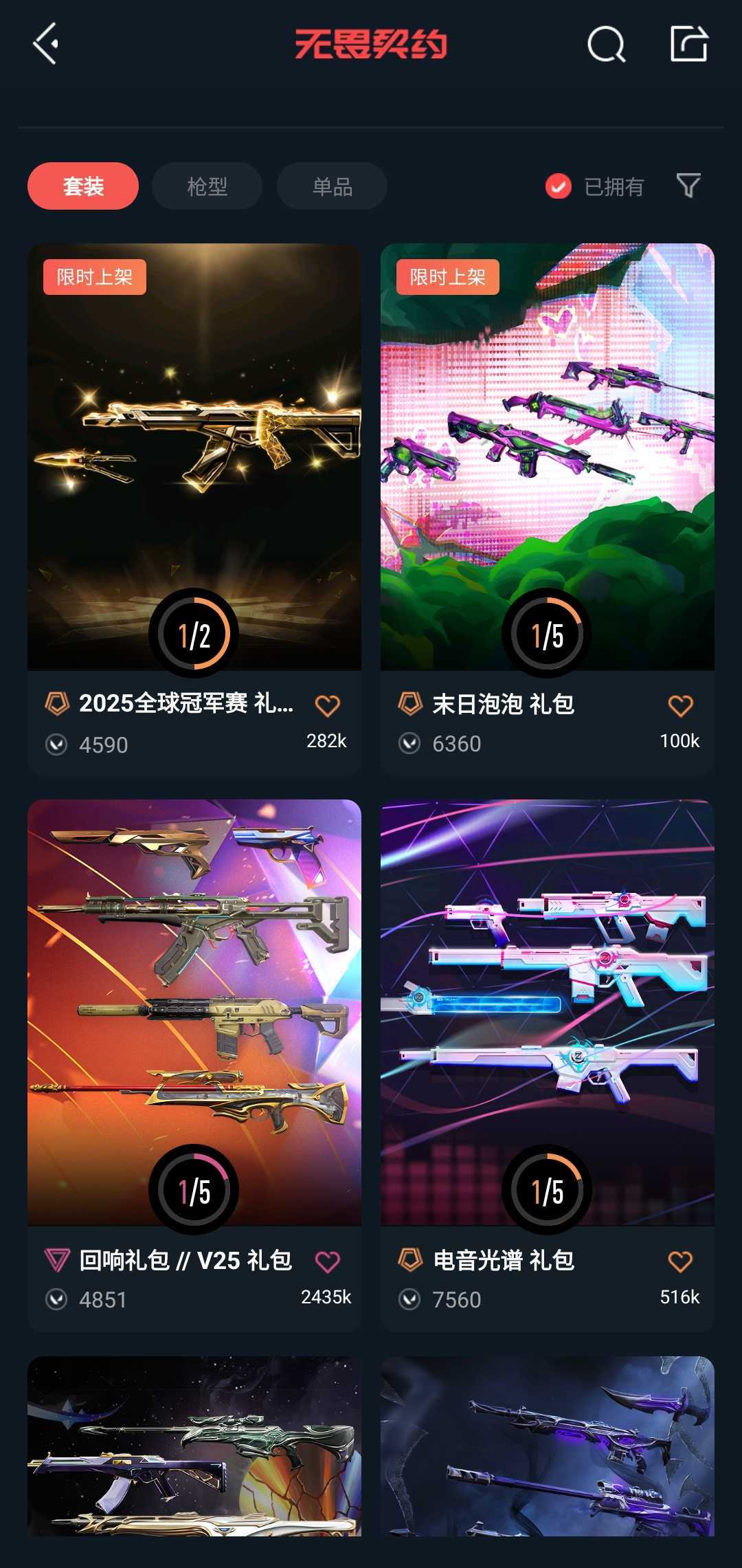Open the 2025全球冠军赛 礼包 card
Screen dimensions: 742x1568
(194, 509)
